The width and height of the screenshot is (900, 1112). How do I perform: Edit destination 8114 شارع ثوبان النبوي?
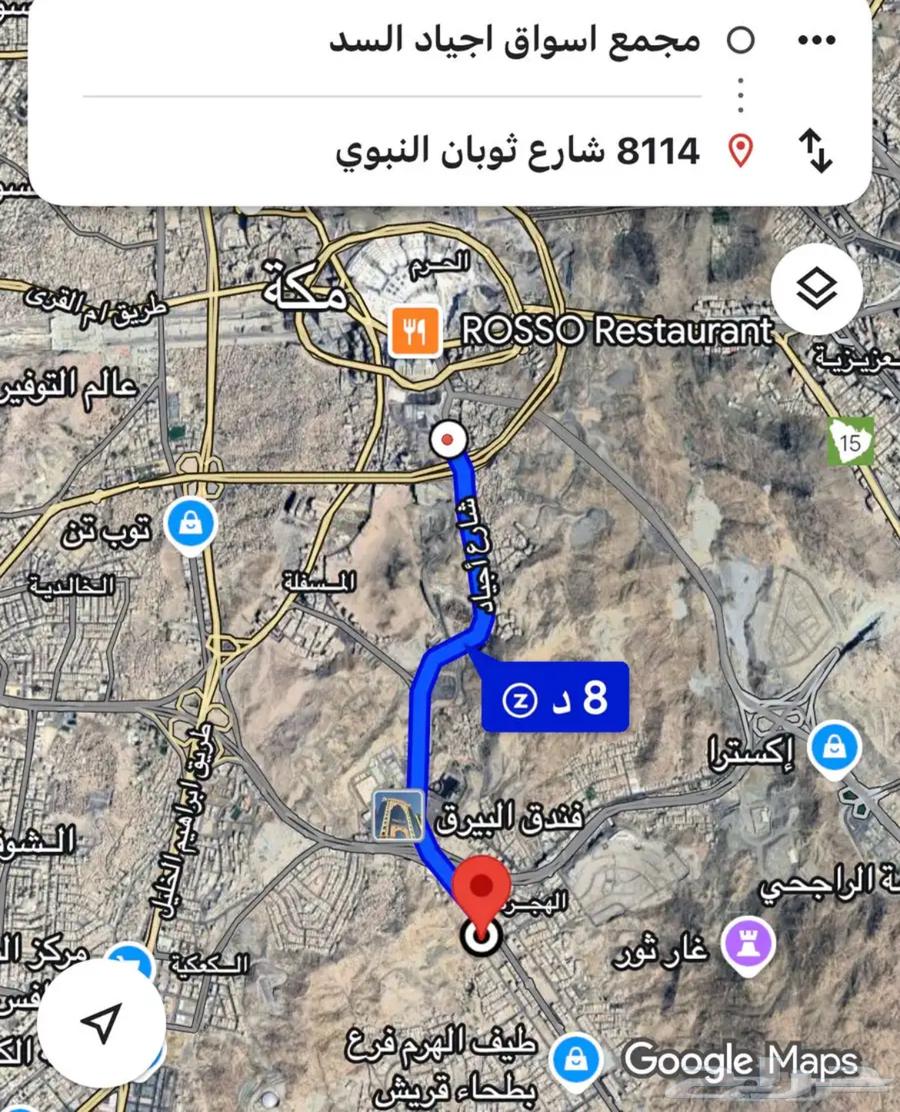click(517, 152)
